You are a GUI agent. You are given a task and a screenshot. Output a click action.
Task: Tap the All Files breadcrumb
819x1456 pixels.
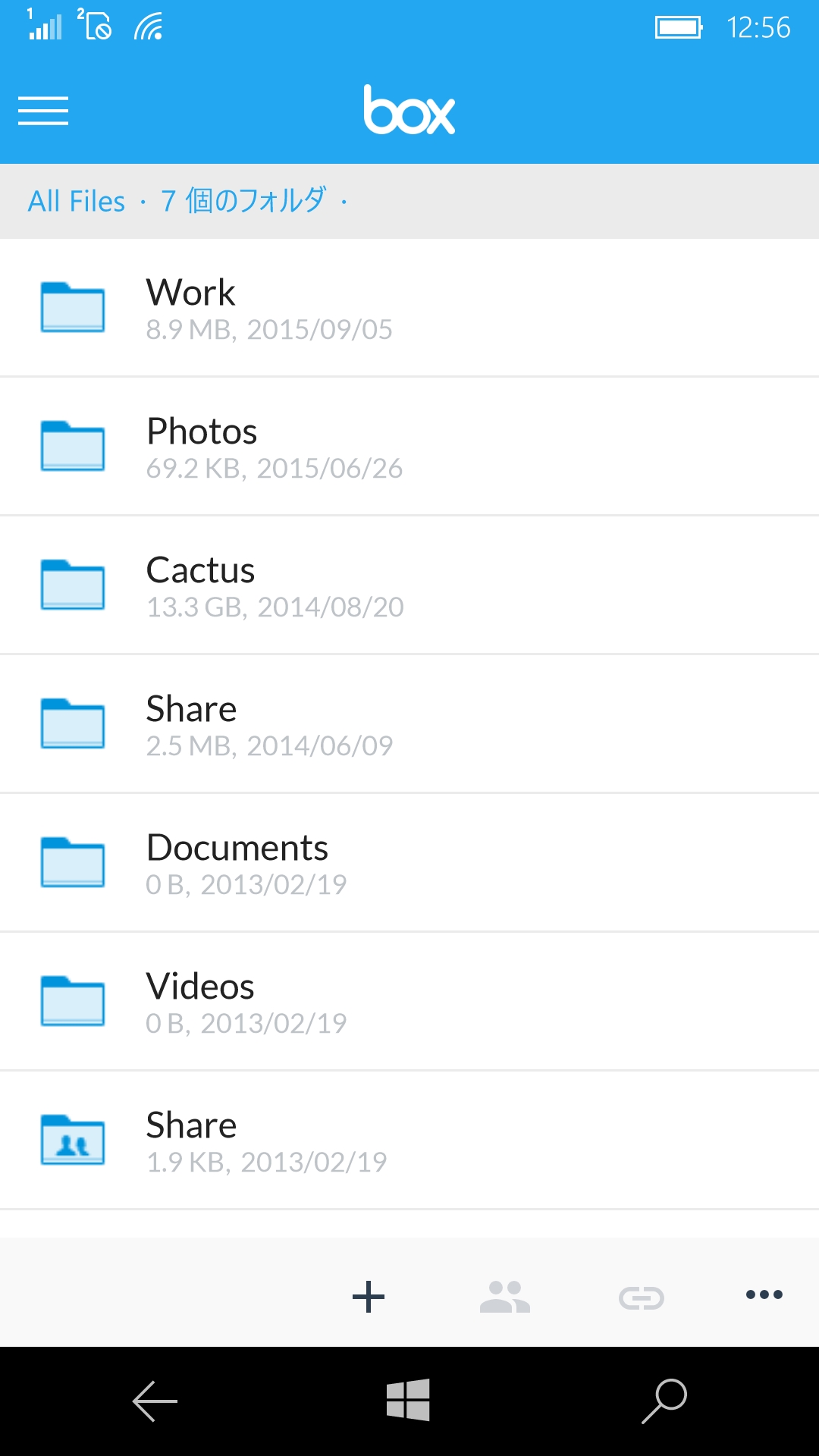coord(77,202)
